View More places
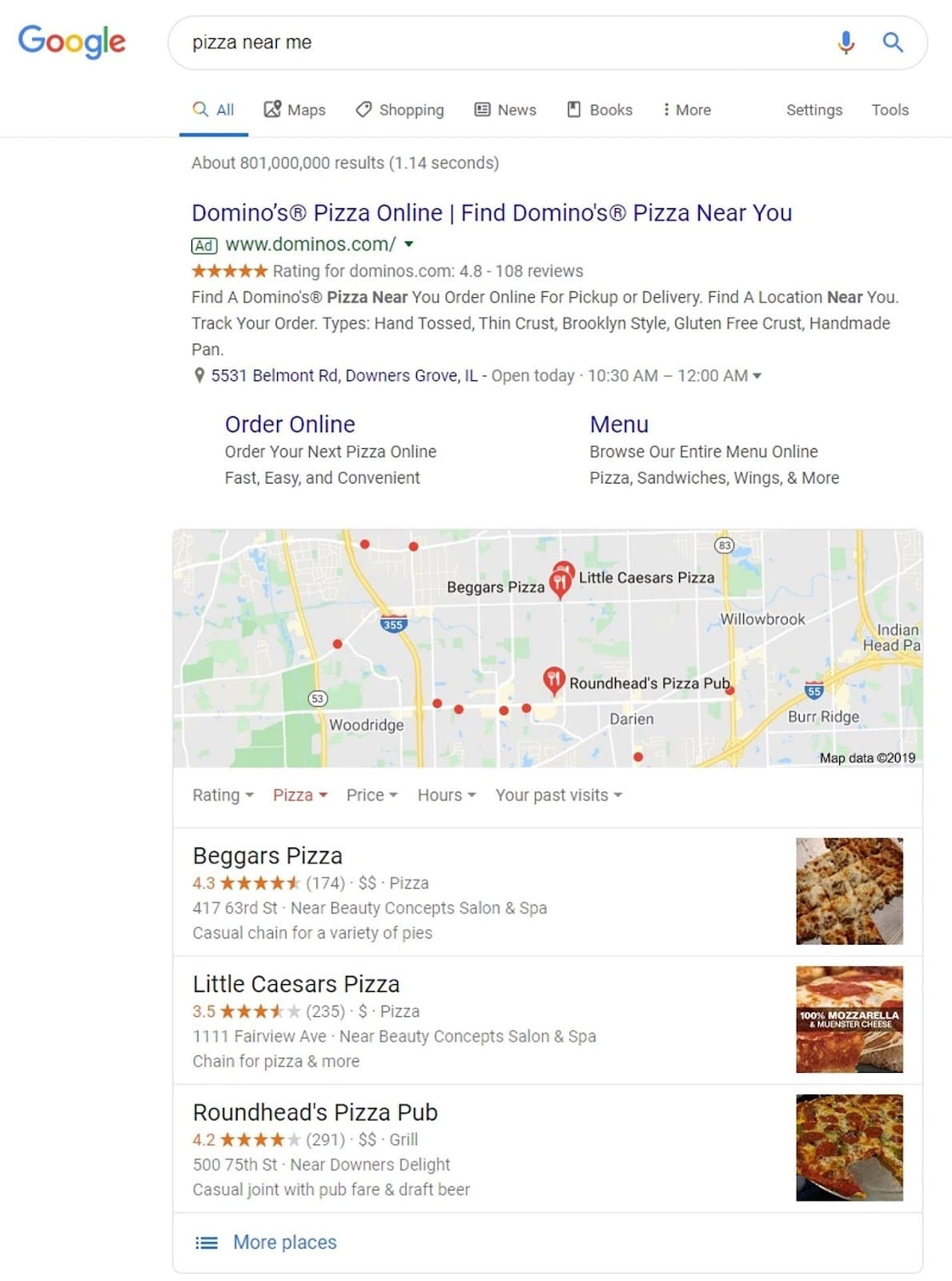Screen dimensions: 952x1281 284,1242
